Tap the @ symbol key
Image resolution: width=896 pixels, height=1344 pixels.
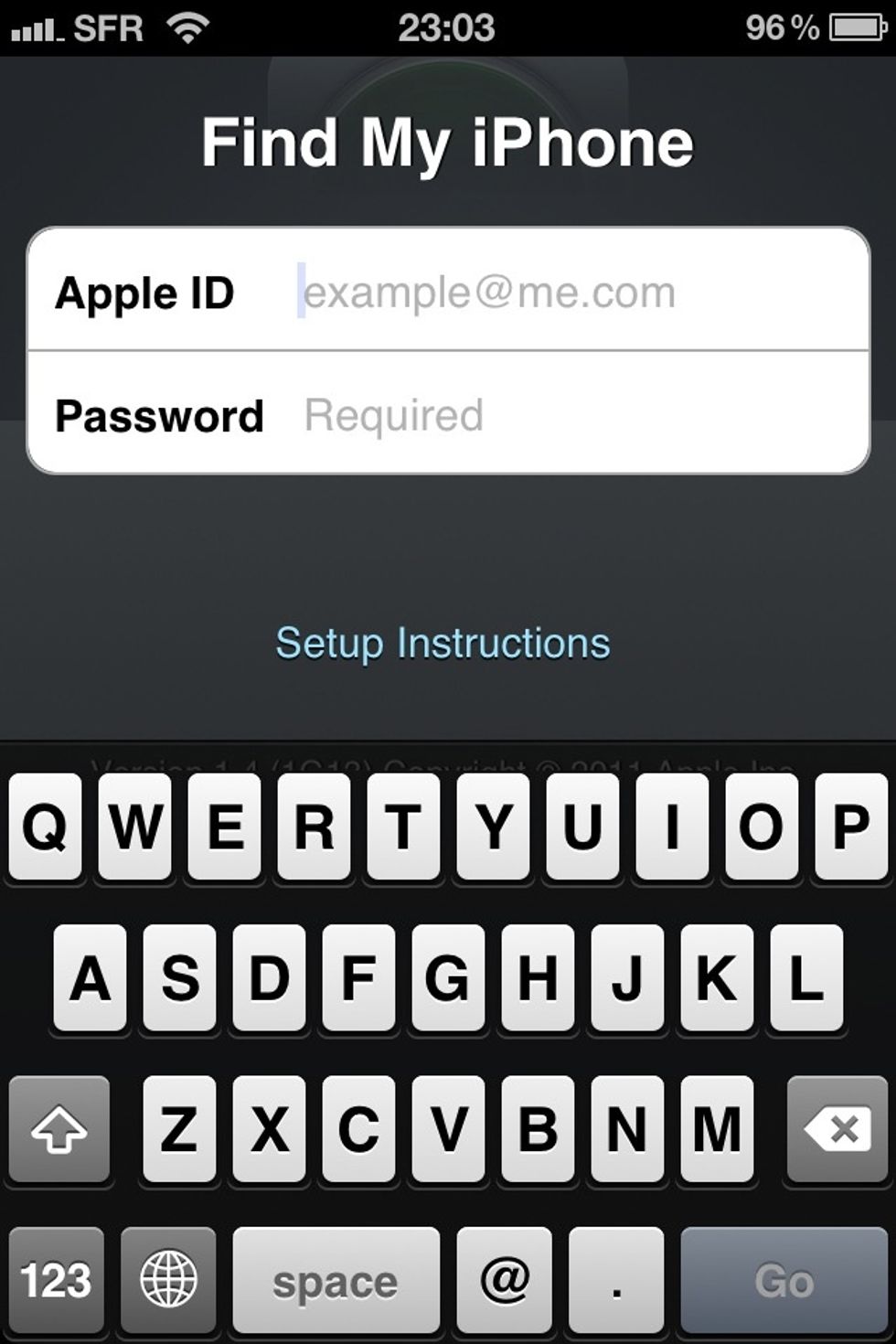502,1278
